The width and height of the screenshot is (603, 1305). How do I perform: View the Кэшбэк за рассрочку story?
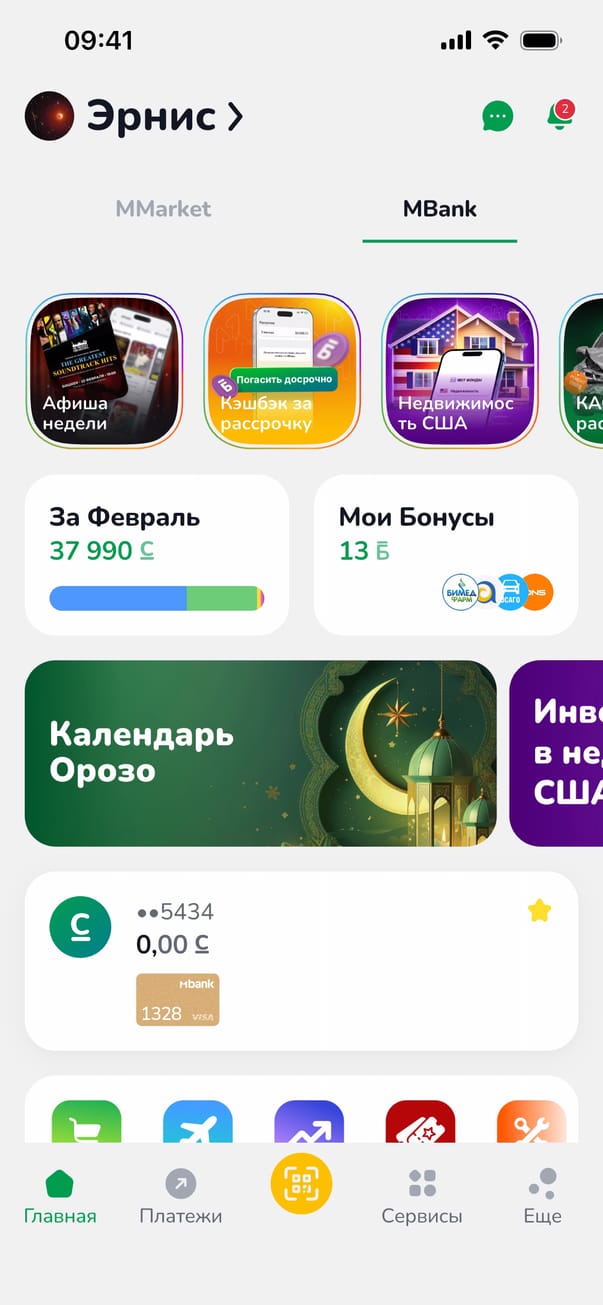[x=282, y=369]
